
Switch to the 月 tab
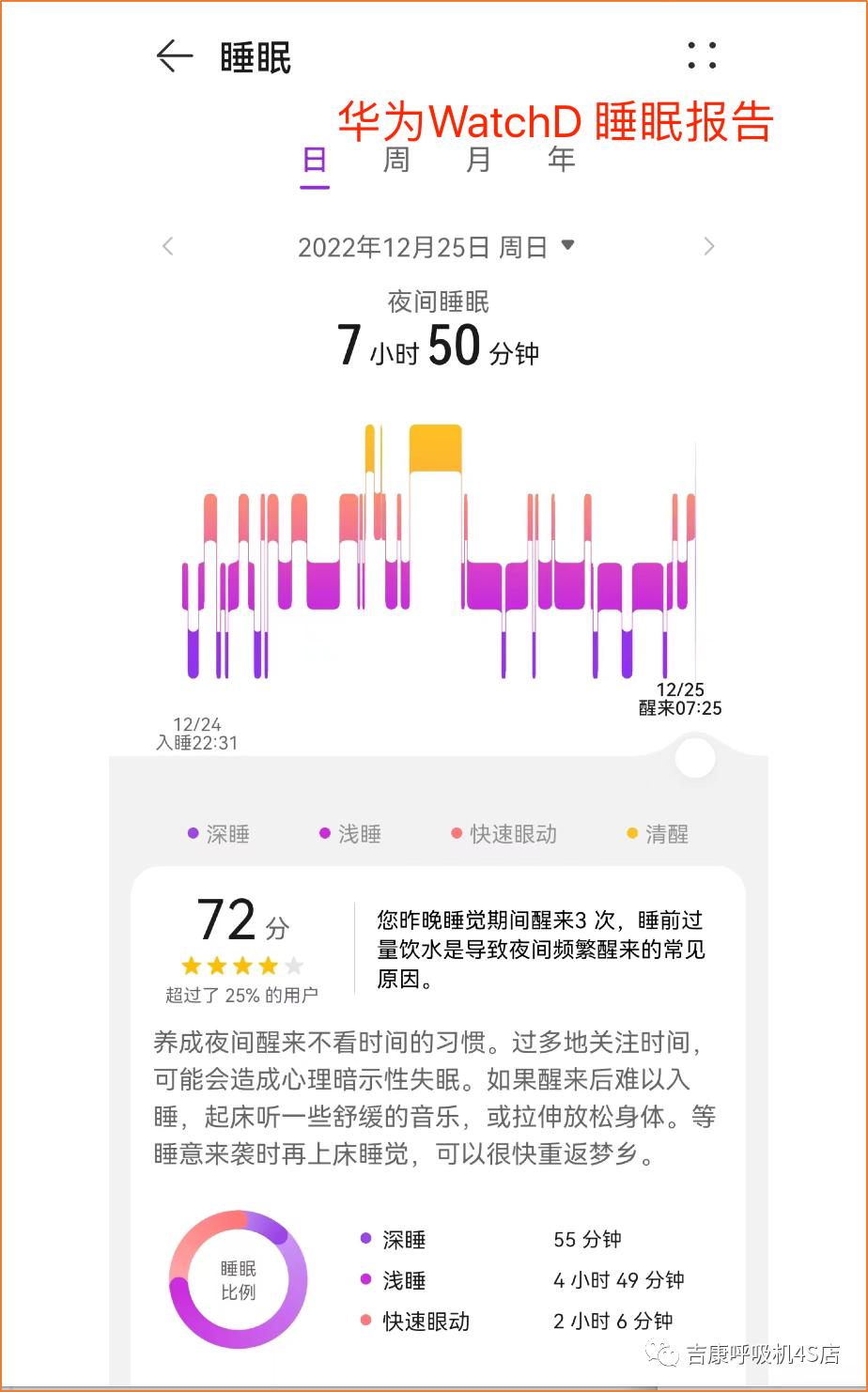click(479, 161)
